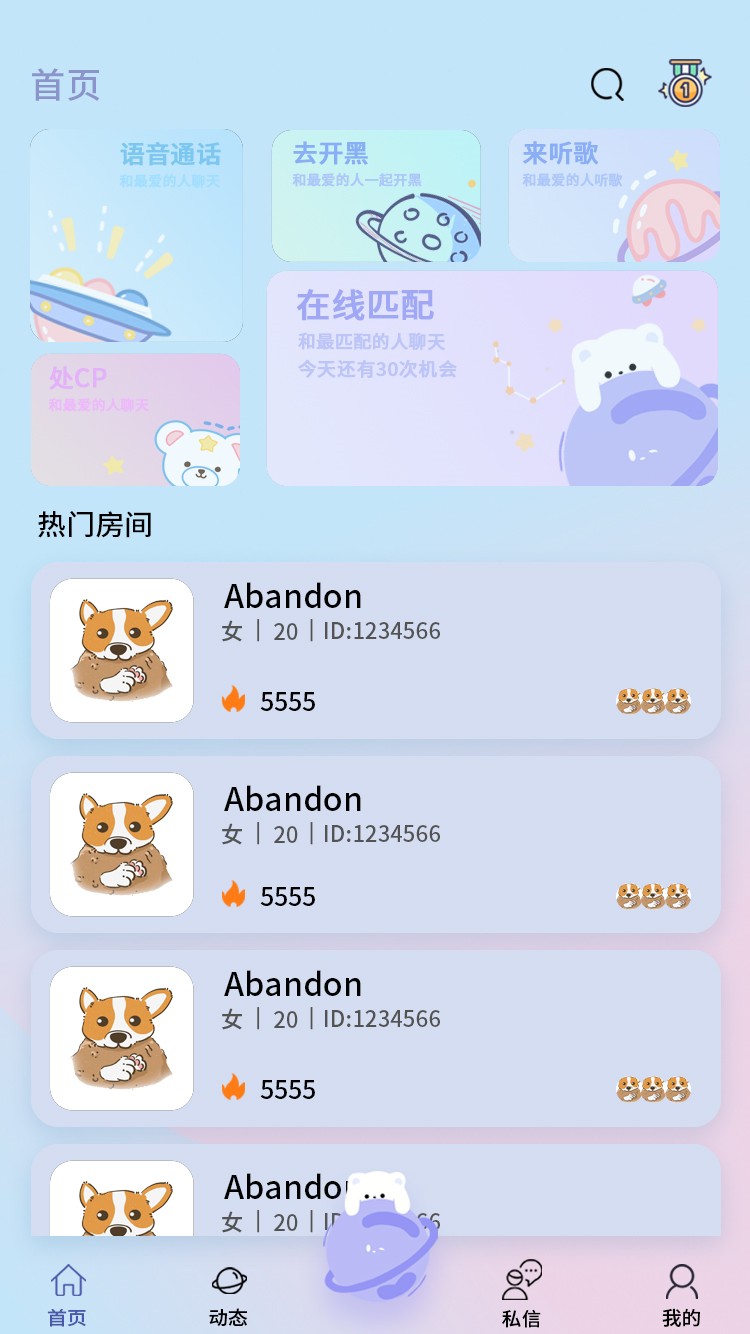The width and height of the screenshot is (750, 1334).
Task: Start 在线匹配 online matching
Action: (x=492, y=378)
